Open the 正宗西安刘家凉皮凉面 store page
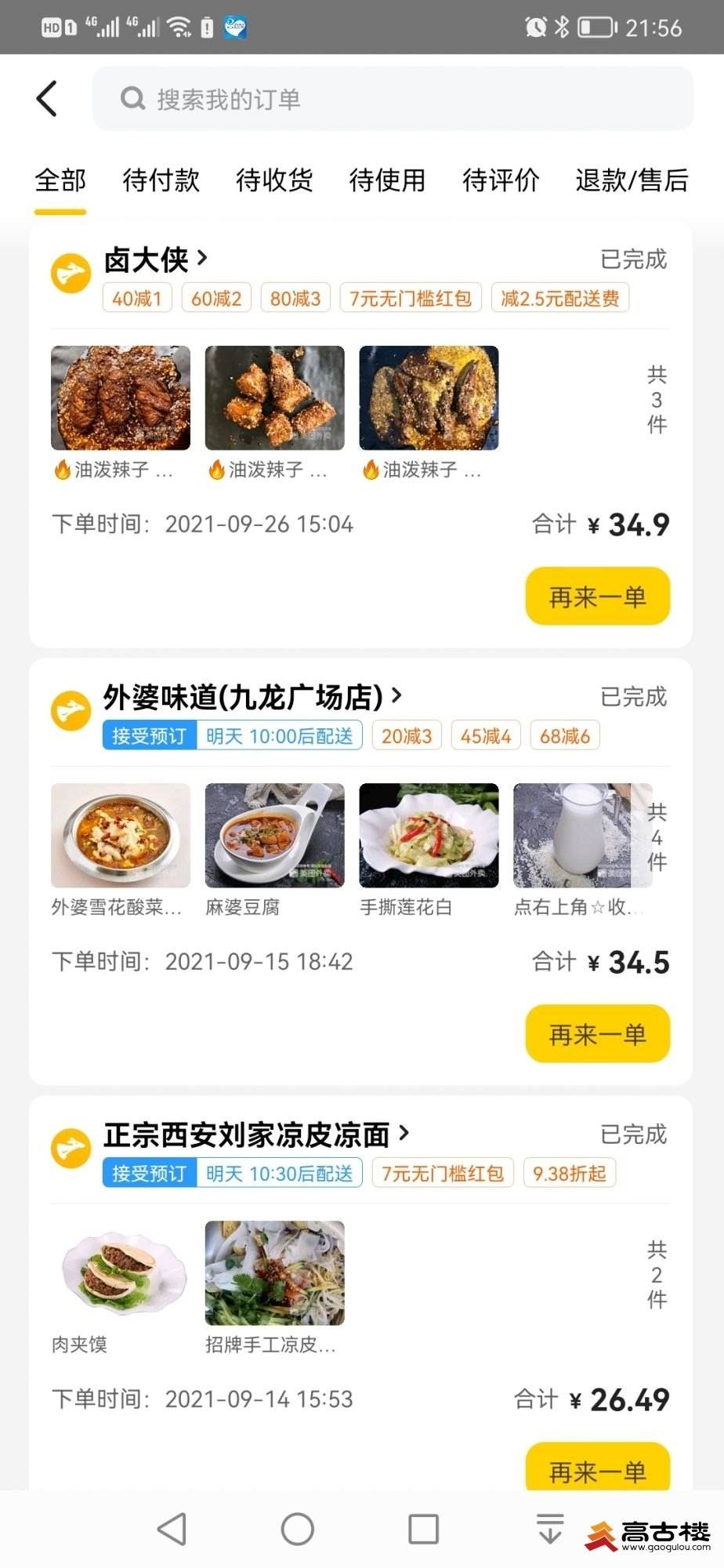This screenshot has height=1568, width=724. [255, 1134]
